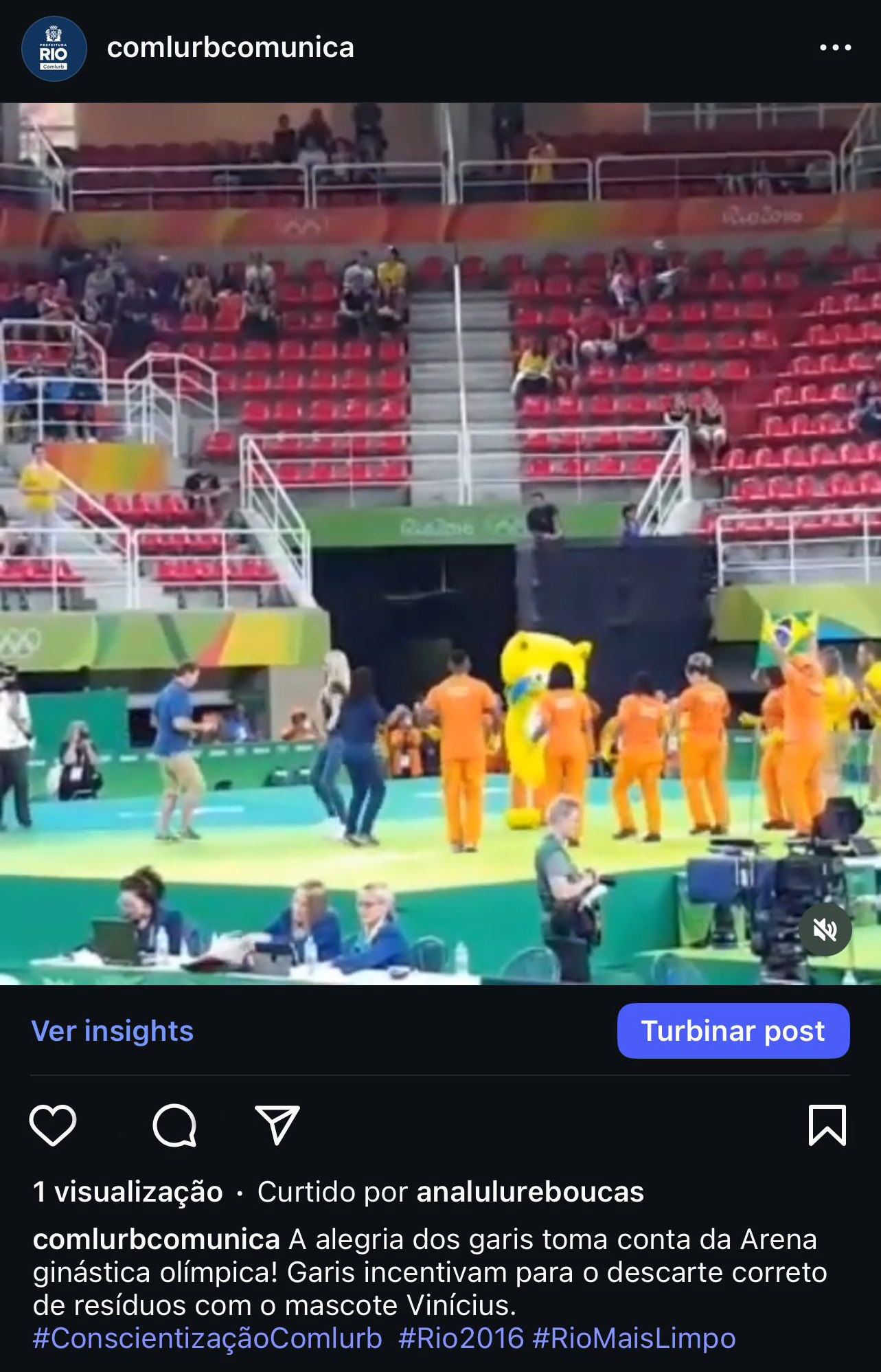This screenshot has width=881, height=1372.
Task: Like this post with the heart
Action: (53, 1125)
